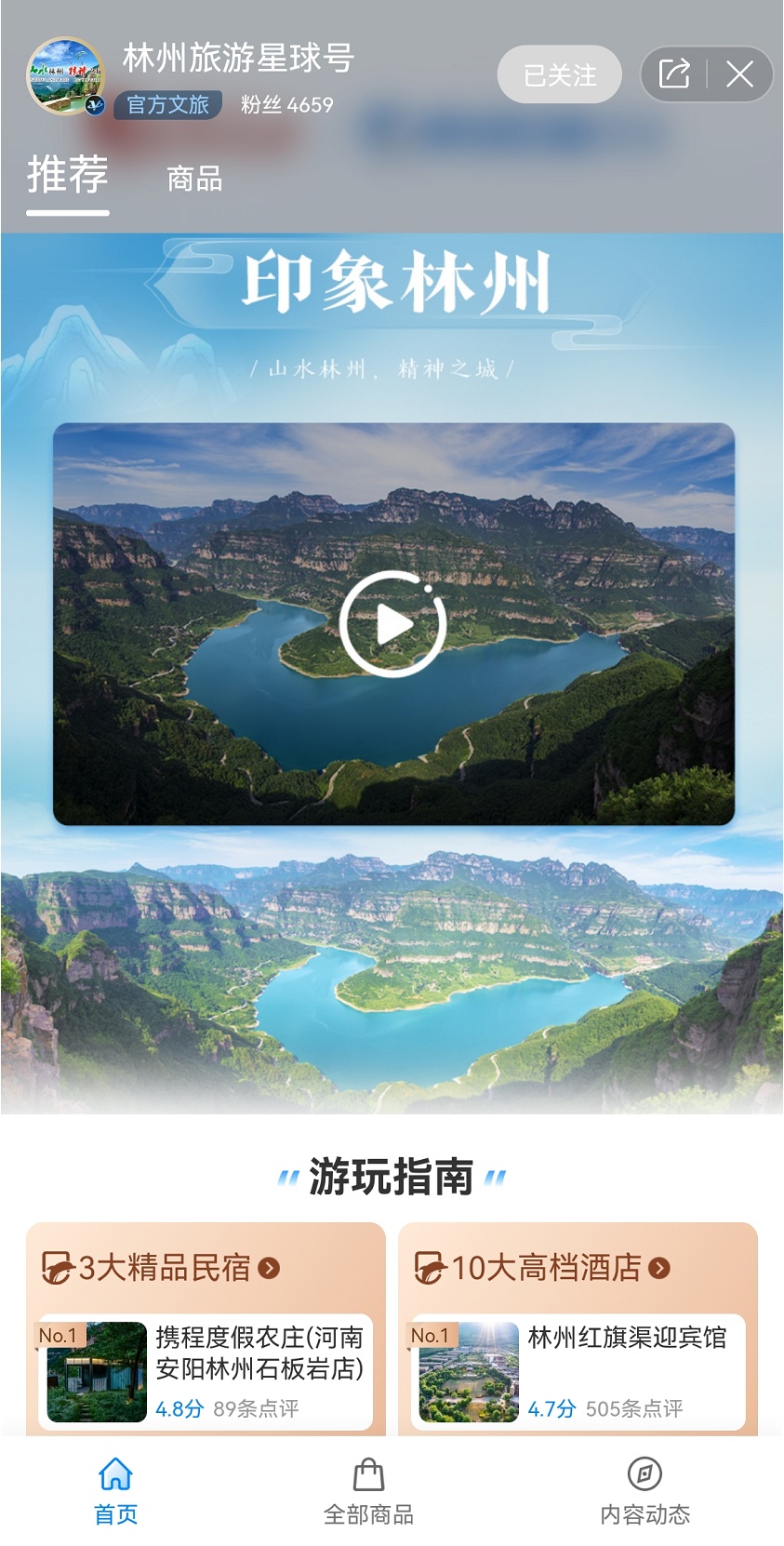Open 携程度假农庄 homestay card
Screen dimensions: 784x1546
tap(206, 1371)
